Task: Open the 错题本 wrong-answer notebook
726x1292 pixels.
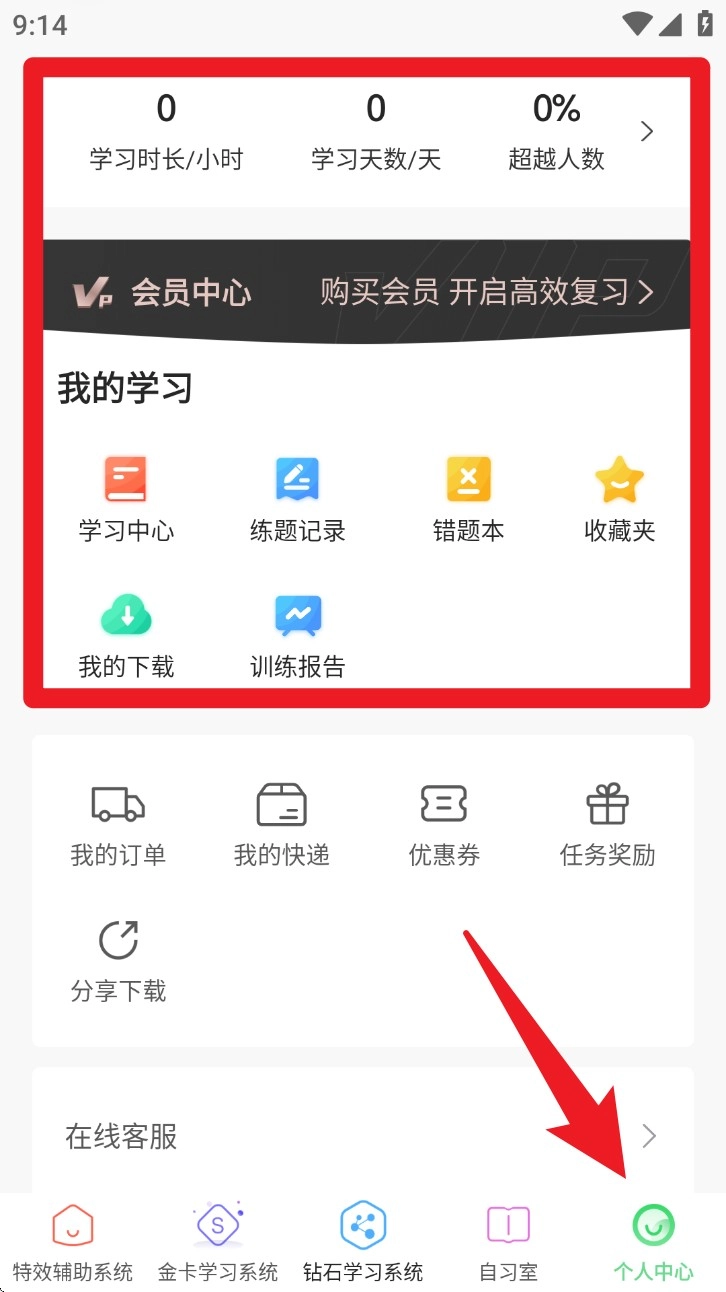Action: (468, 499)
